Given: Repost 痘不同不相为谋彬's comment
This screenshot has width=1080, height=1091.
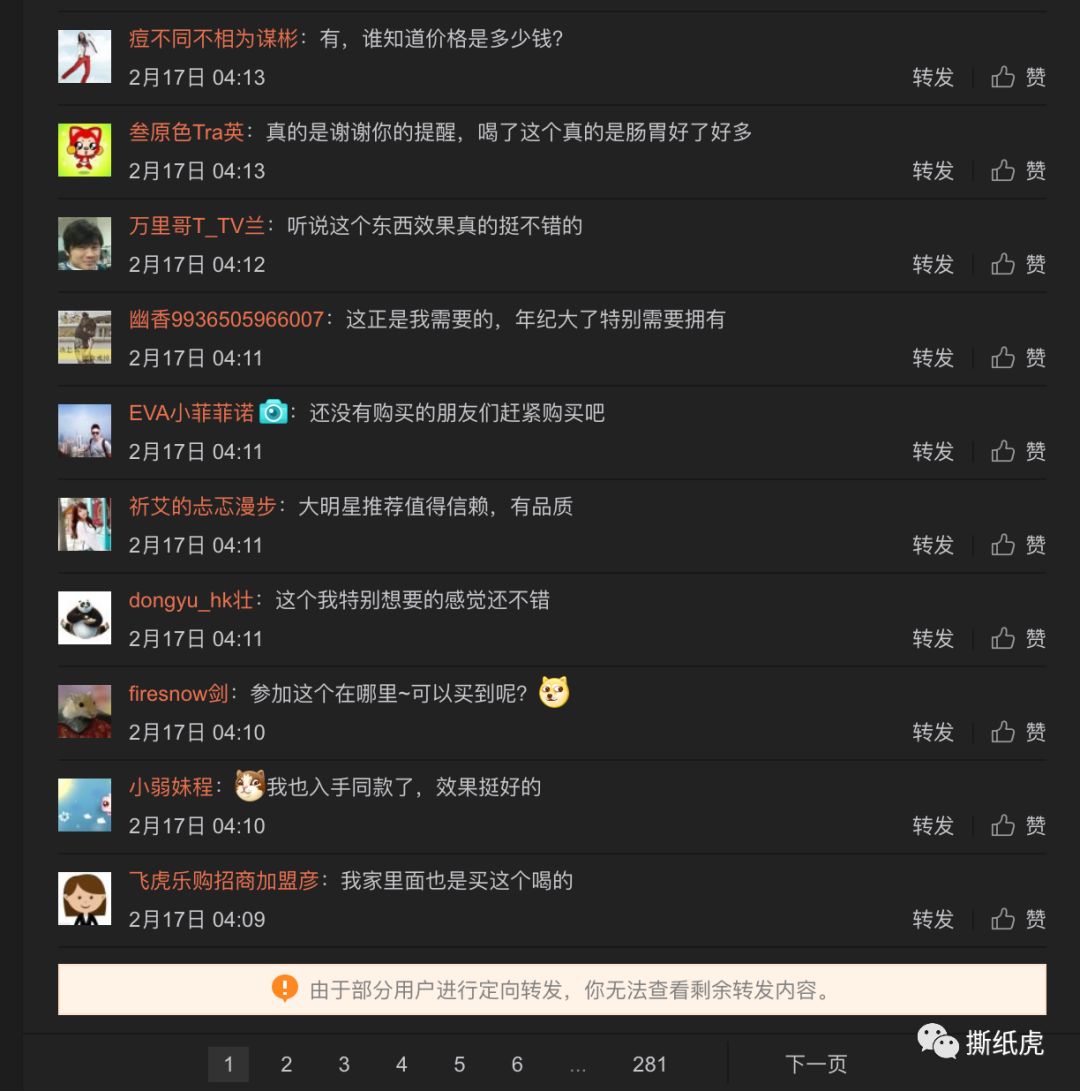Looking at the screenshot, I should point(932,77).
